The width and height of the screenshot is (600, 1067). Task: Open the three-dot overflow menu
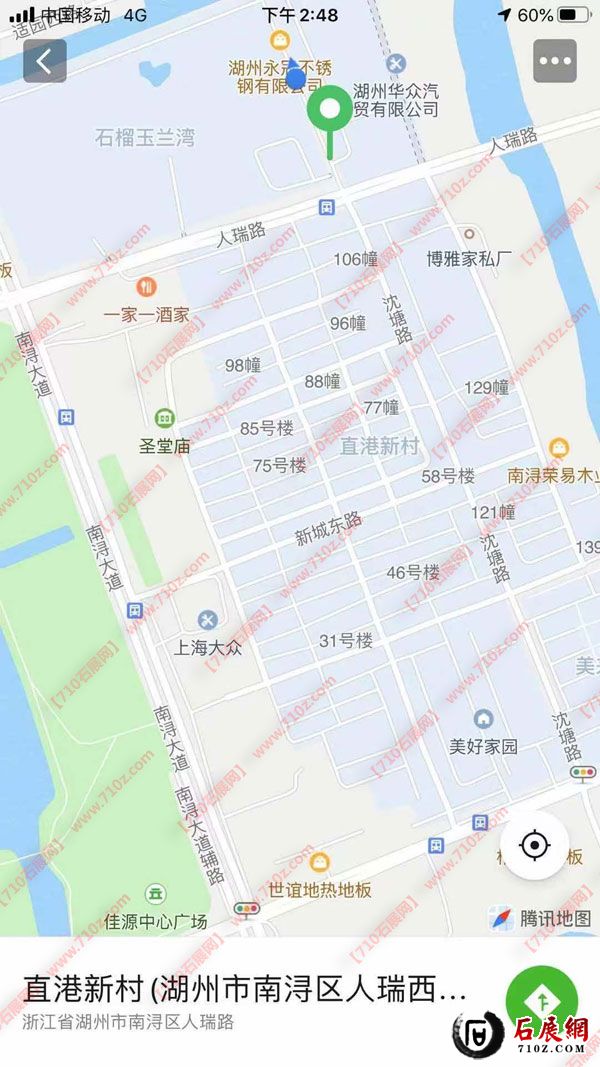click(x=554, y=61)
